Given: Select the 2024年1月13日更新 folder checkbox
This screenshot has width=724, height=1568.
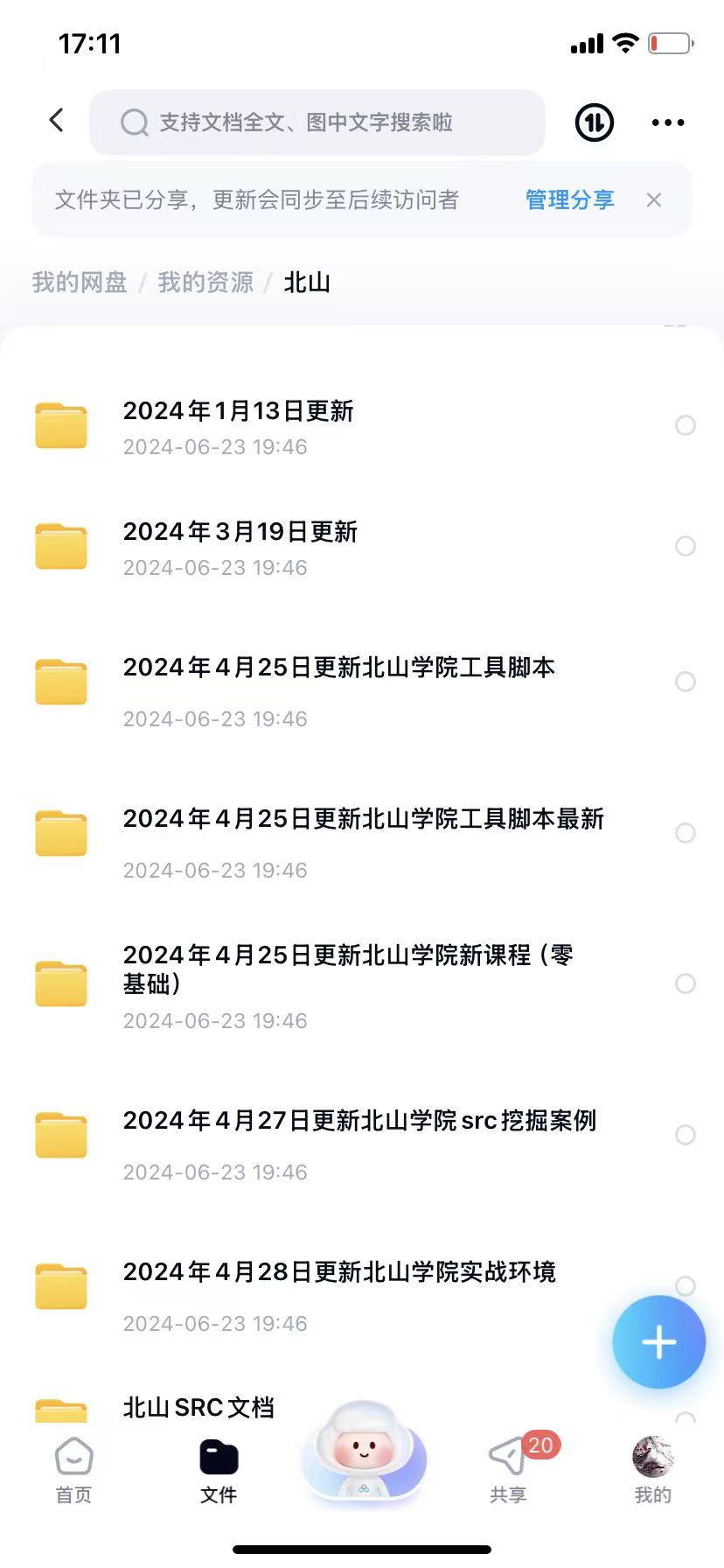Looking at the screenshot, I should click(x=686, y=425).
